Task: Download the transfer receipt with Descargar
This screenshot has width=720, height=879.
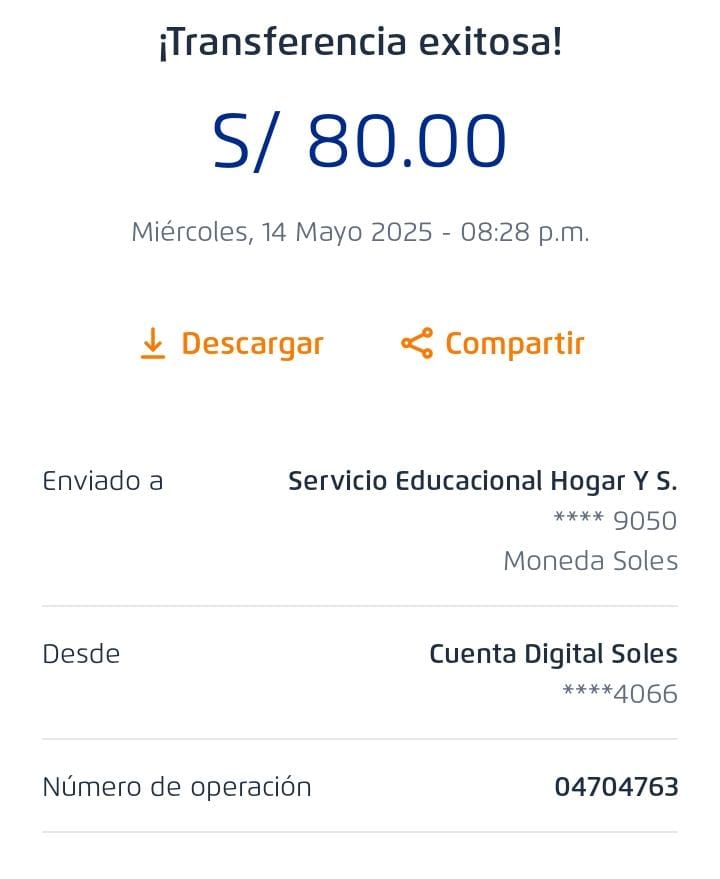Action: (x=231, y=344)
